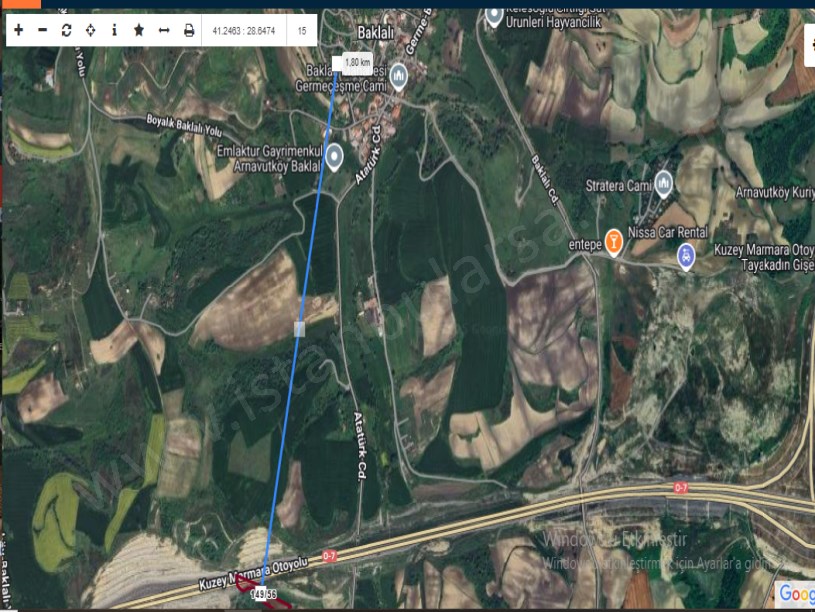Open Germeçeşme Cami map marker
The width and height of the screenshot is (815, 612).
click(399, 74)
